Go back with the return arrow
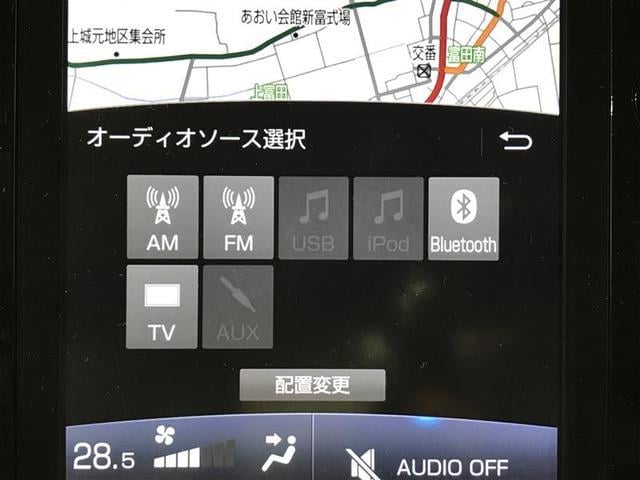The image size is (640, 480). point(516,141)
